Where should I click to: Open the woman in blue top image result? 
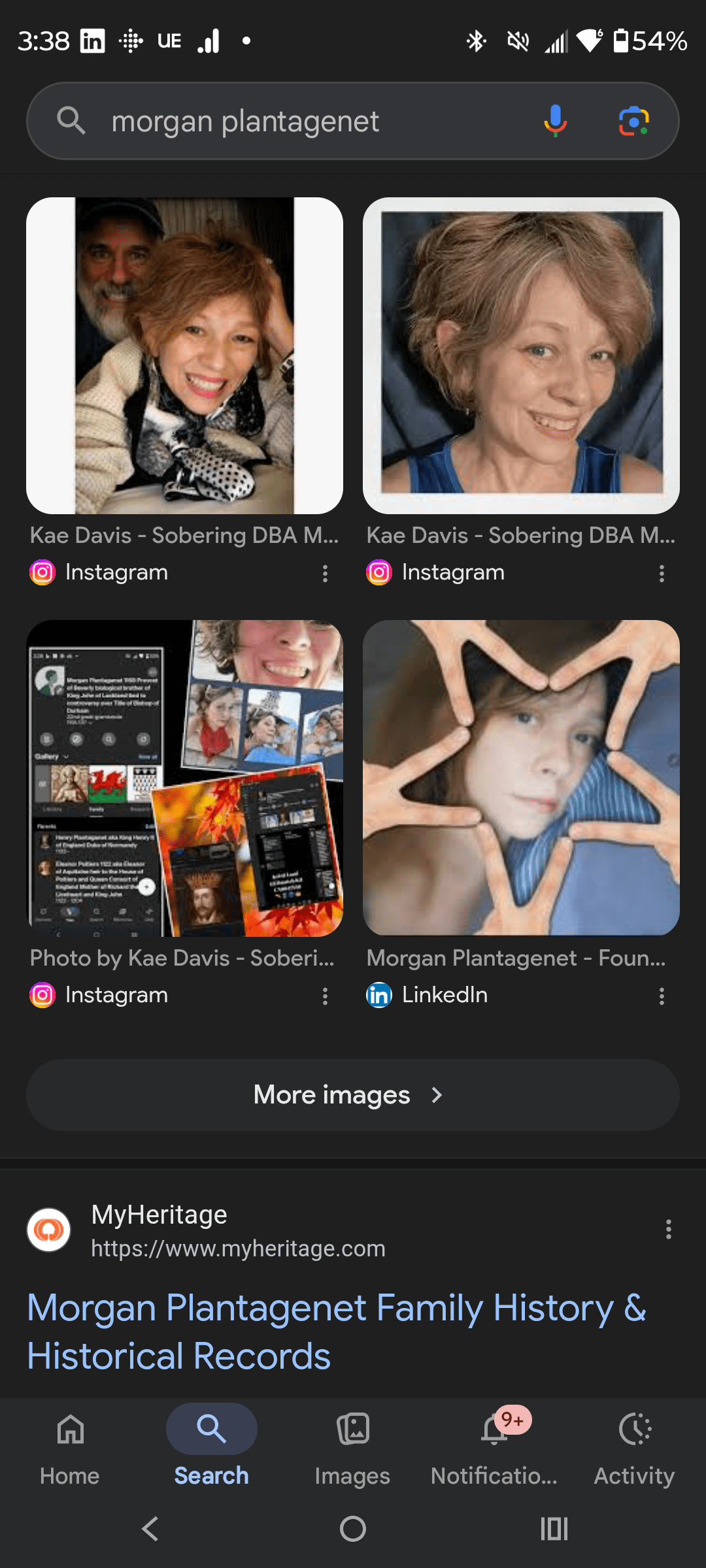[521, 355]
